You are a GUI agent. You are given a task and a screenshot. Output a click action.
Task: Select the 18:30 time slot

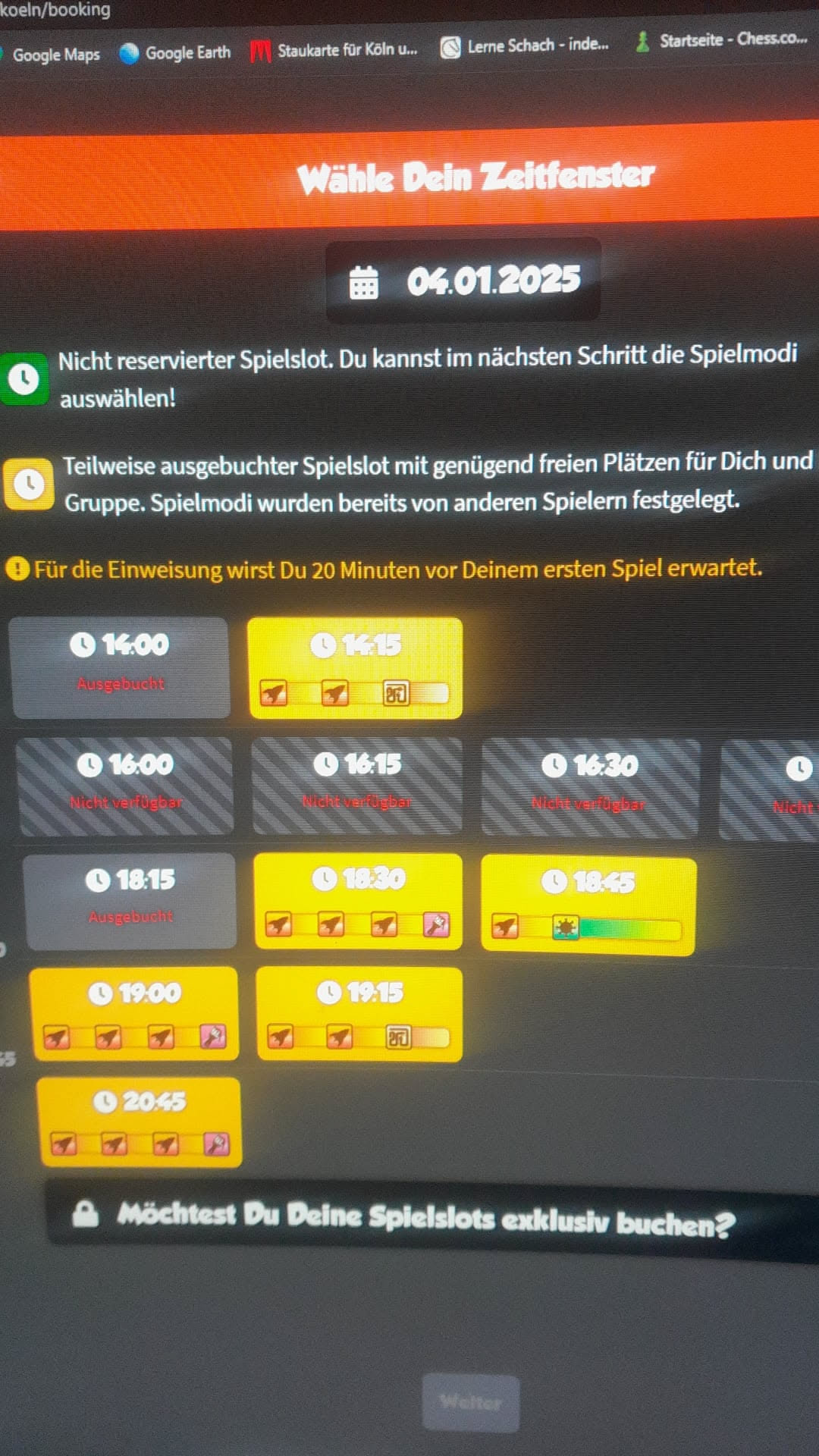(358, 901)
